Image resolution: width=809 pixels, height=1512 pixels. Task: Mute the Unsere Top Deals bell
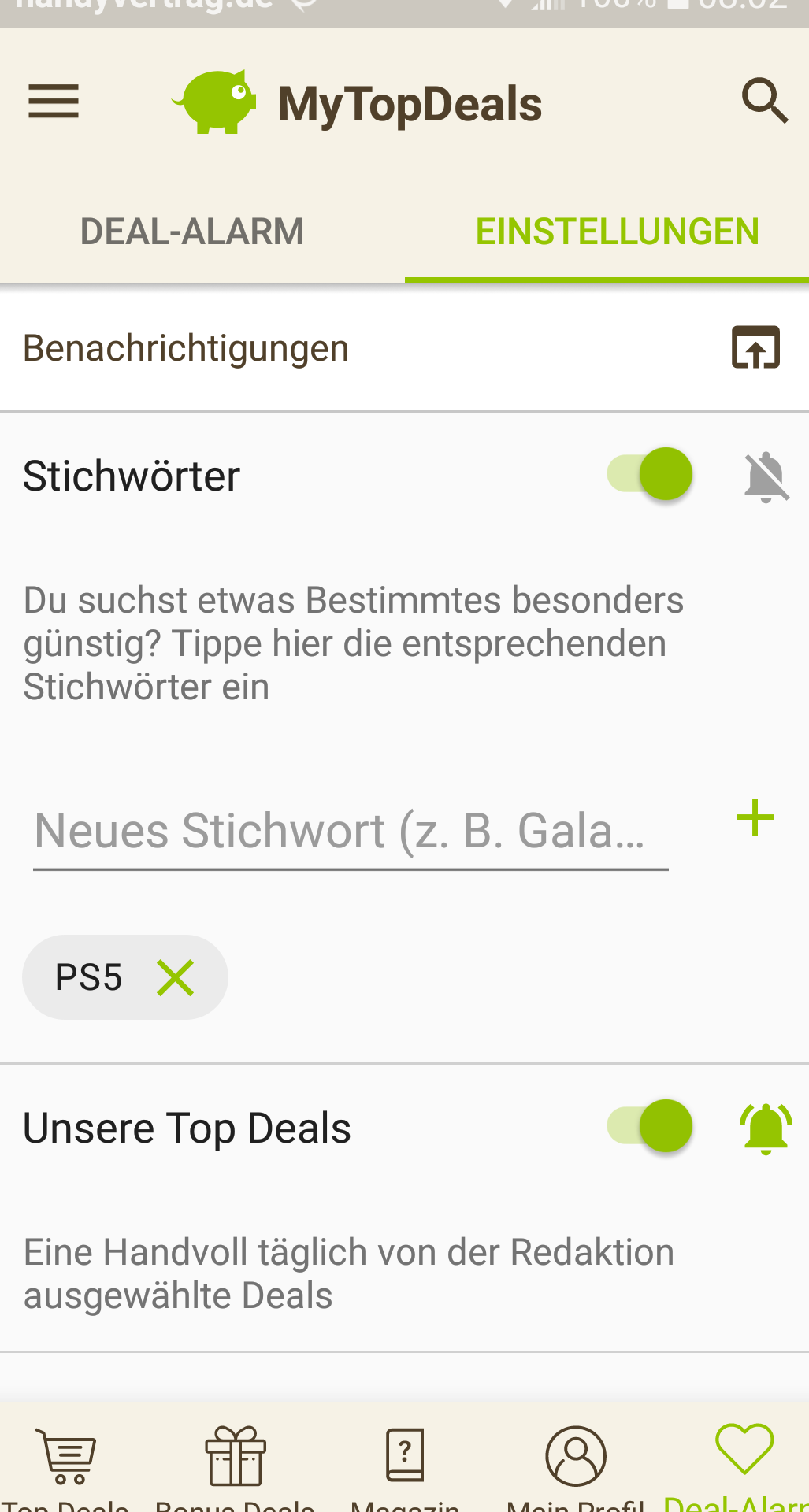pos(766,1128)
